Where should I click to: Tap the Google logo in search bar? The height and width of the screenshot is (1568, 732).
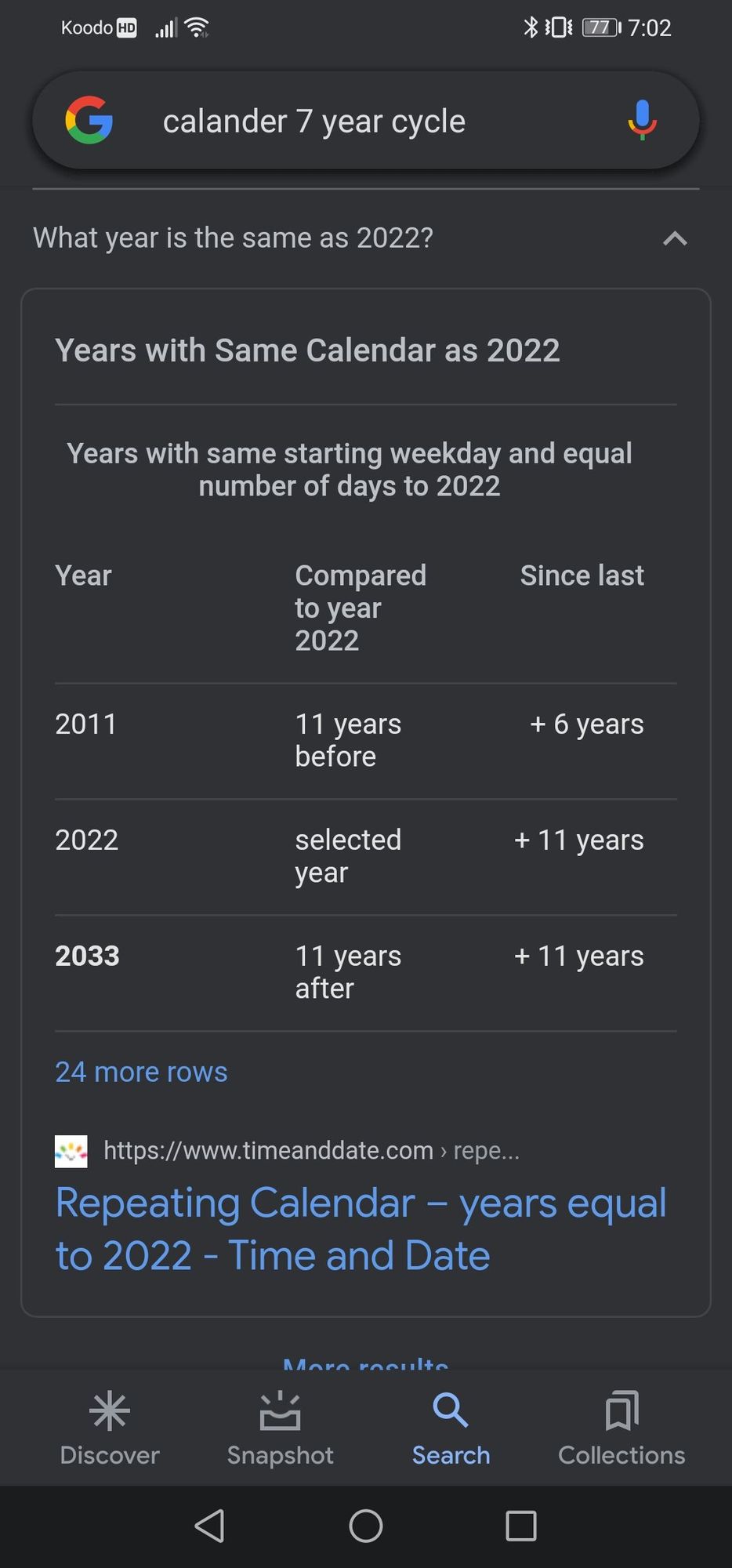[x=89, y=121]
